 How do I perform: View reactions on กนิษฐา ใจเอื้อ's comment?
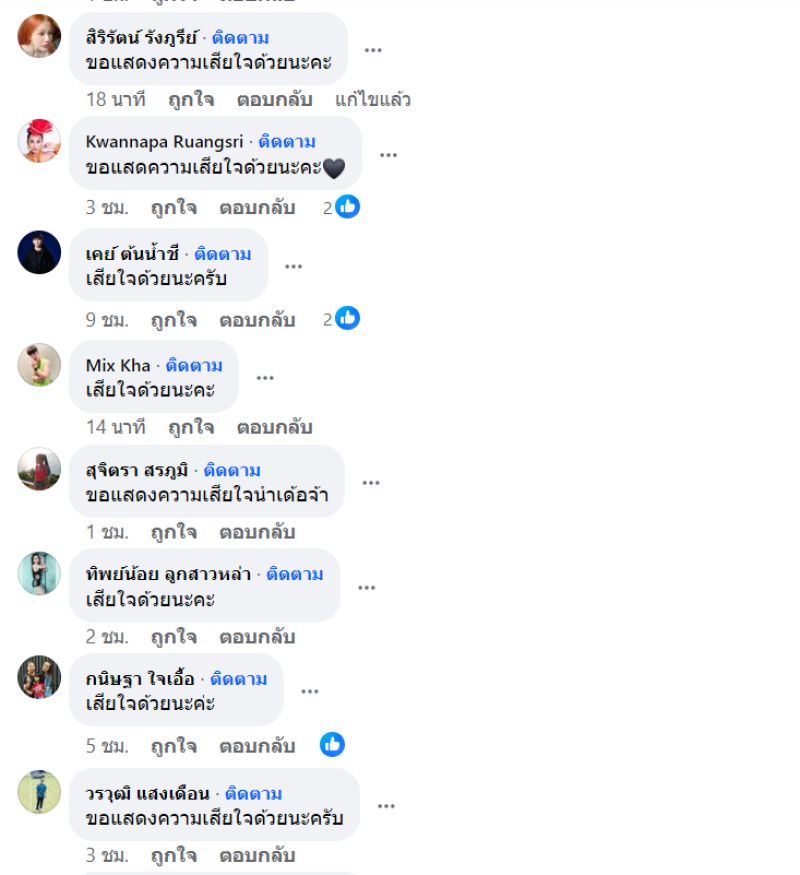pyautogui.click(x=332, y=745)
